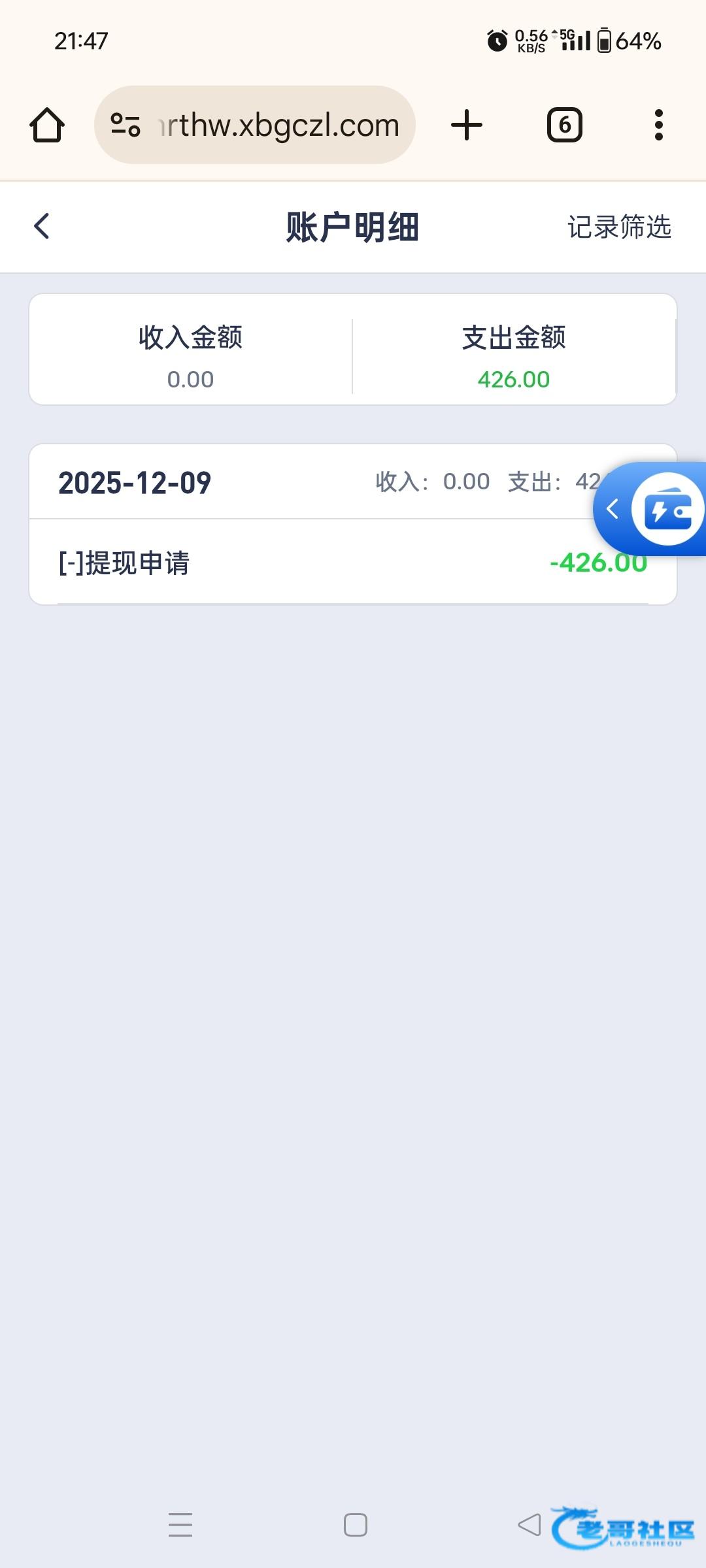
Task: Open browser home page
Action: point(47,125)
